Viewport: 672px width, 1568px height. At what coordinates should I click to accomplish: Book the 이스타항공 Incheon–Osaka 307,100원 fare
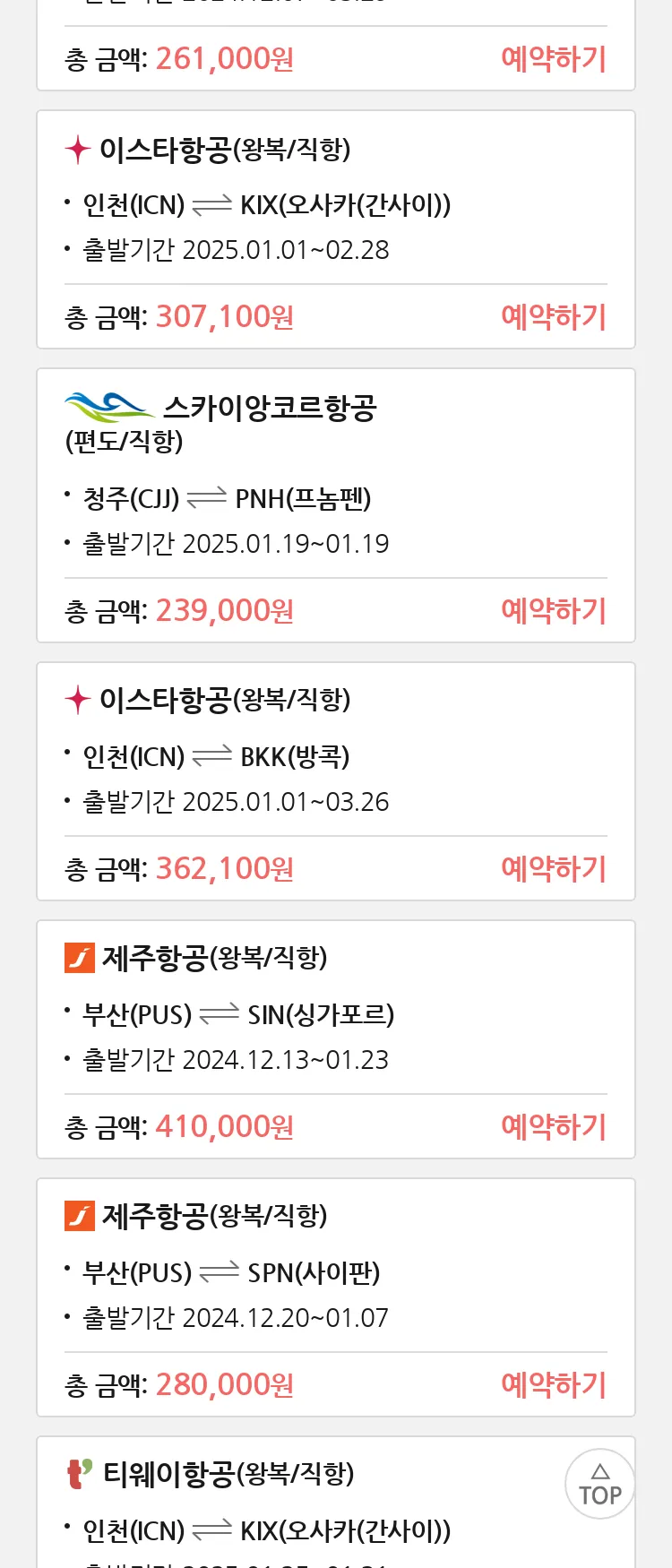(554, 317)
